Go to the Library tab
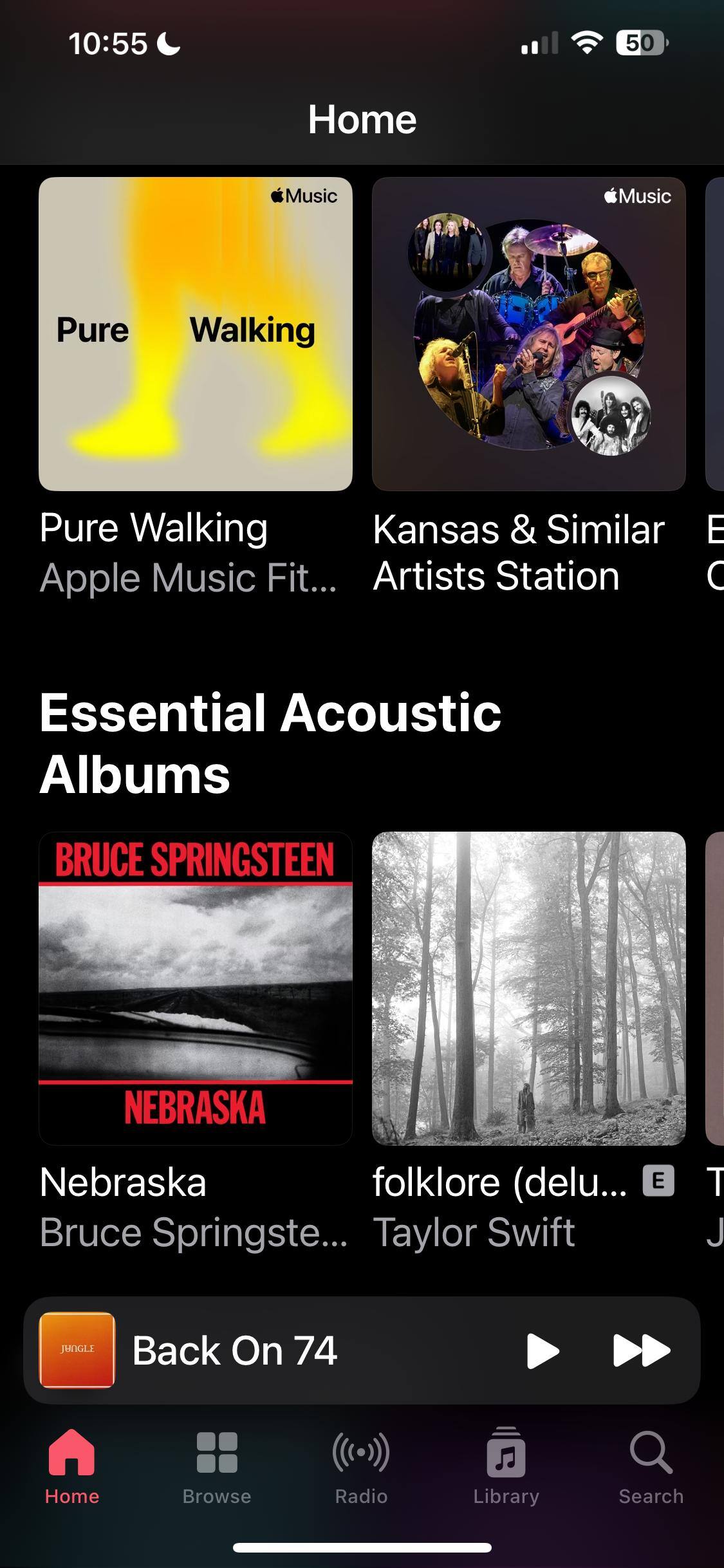The image size is (724, 1568). pyautogui.click(x=506, y=1466)
